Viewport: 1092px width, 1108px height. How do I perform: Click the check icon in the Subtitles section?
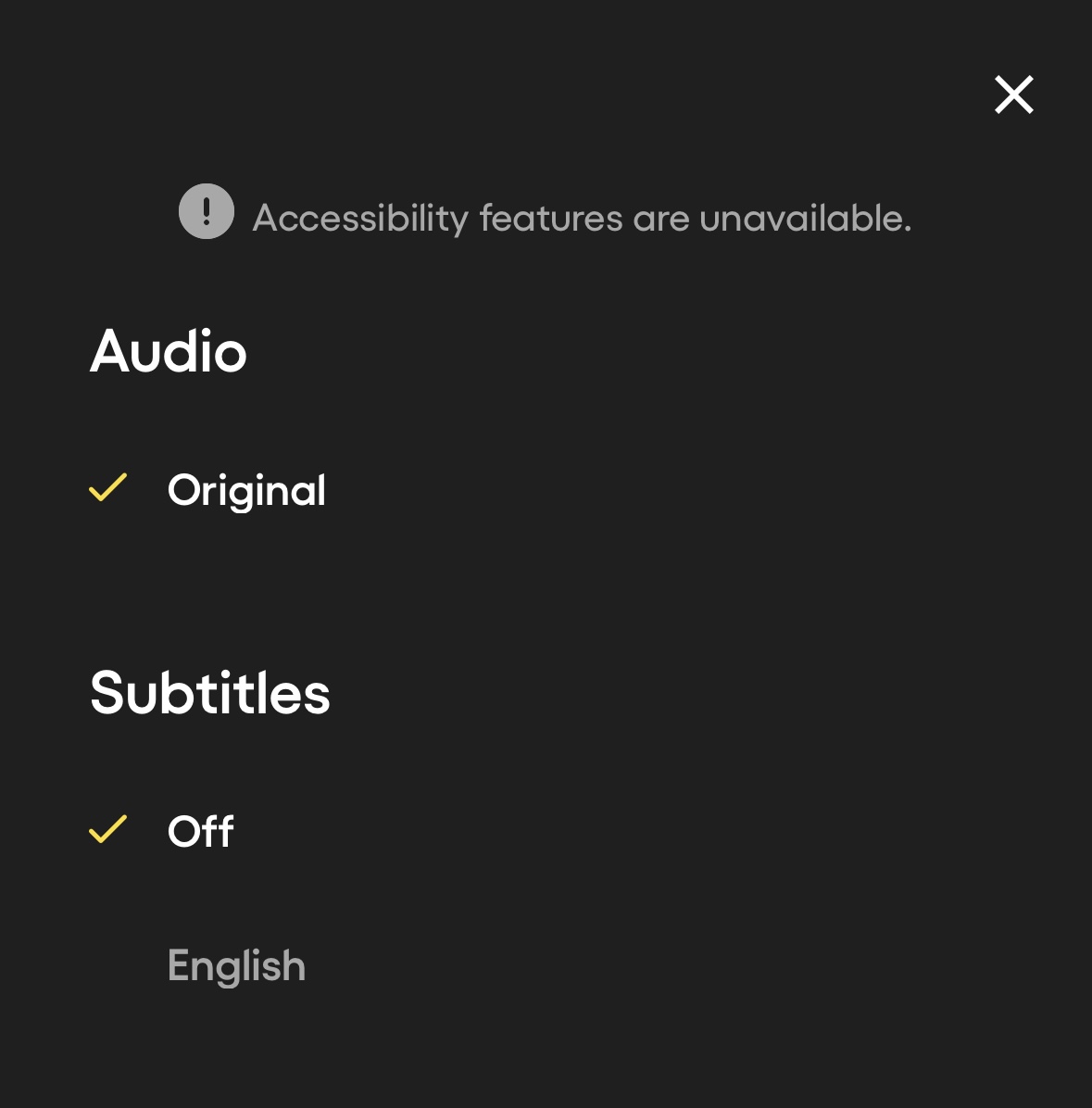(x=106, y=830)
